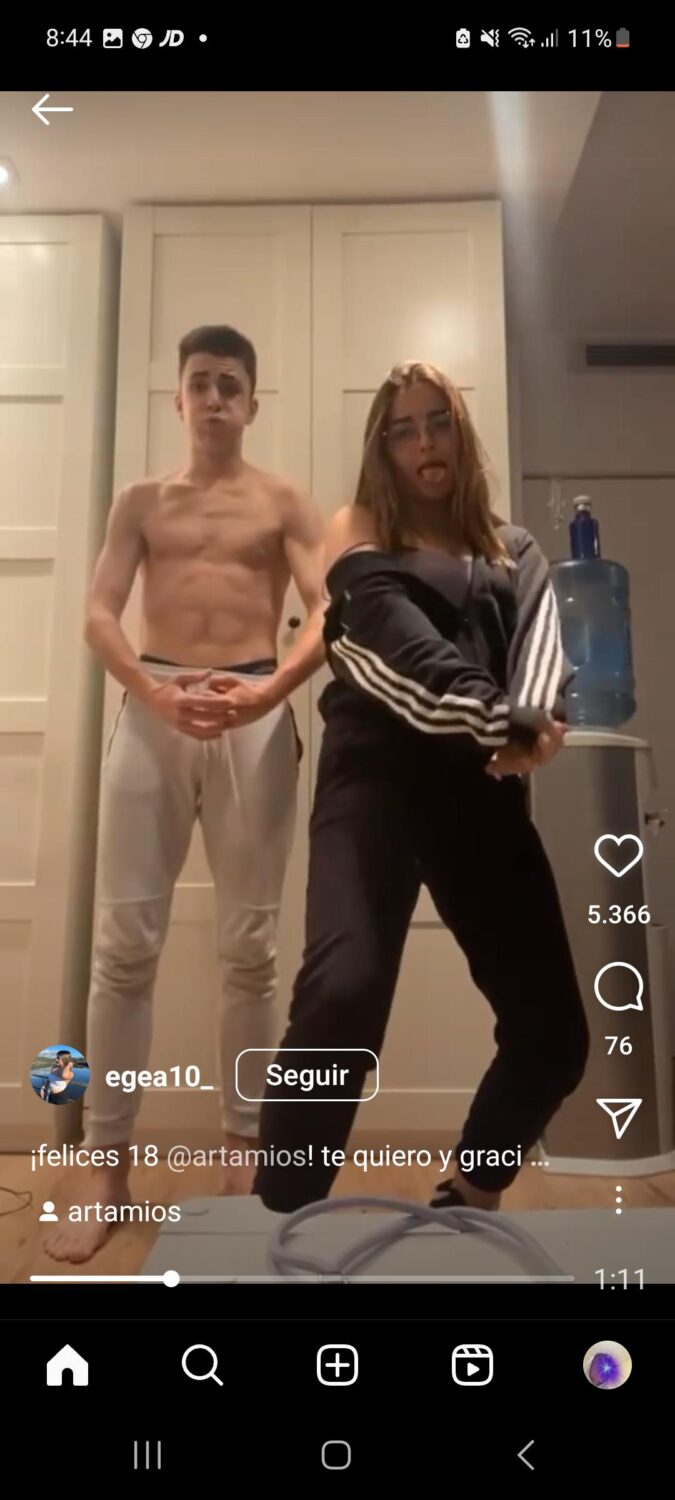Open the three-dot options menu

(x=618, y=1199)
